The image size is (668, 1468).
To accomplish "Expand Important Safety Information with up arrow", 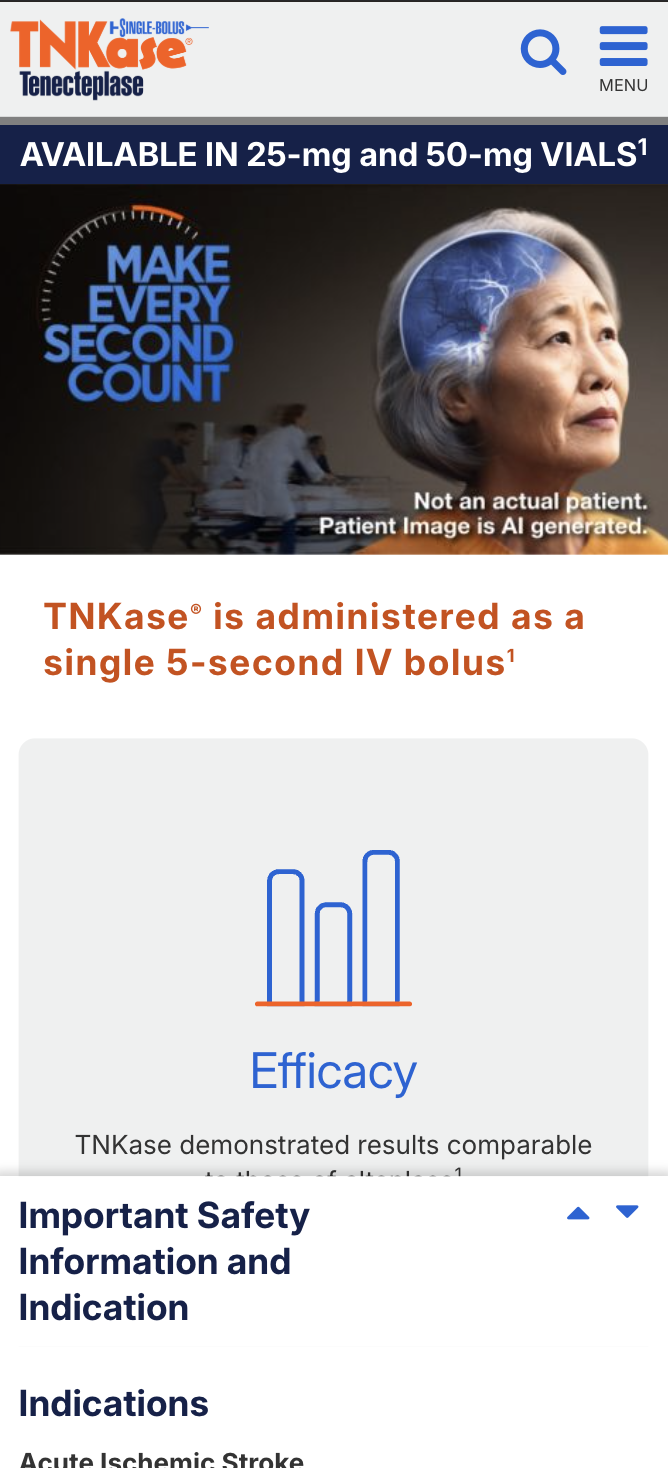I will (578, 1213).
